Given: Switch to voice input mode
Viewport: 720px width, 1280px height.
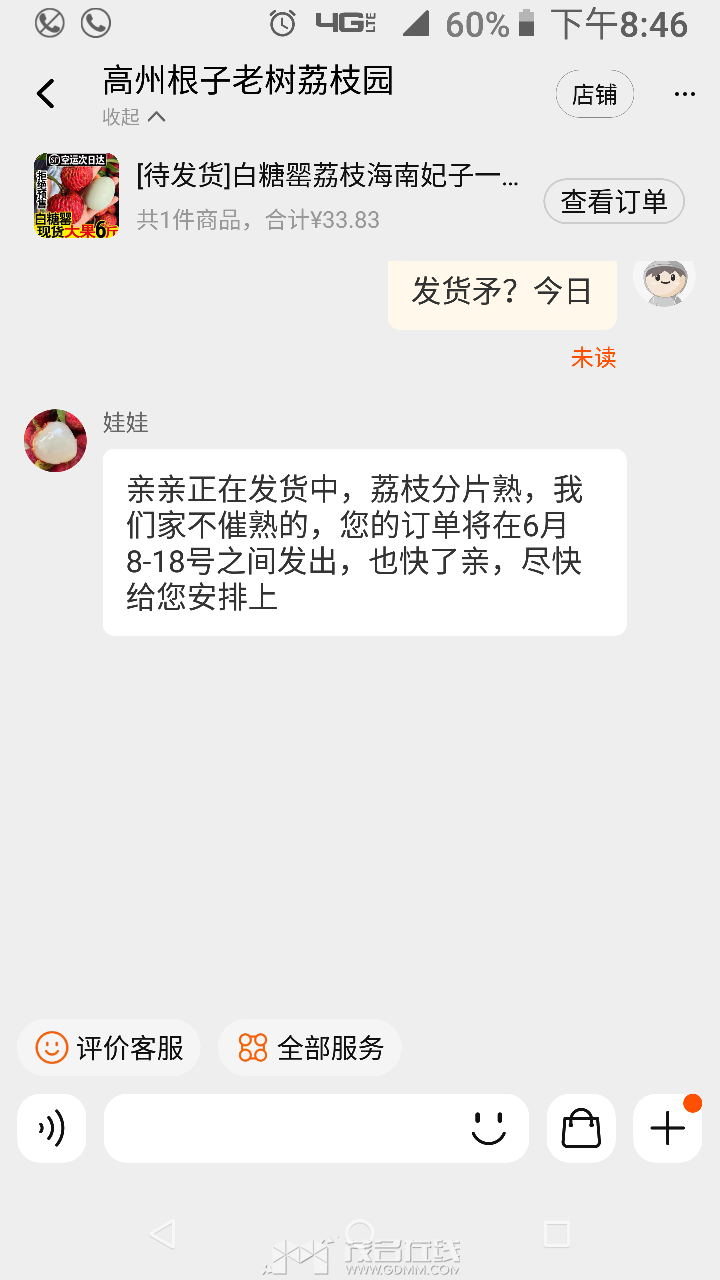Looking at the screenshot, I should coord(52,1128).
